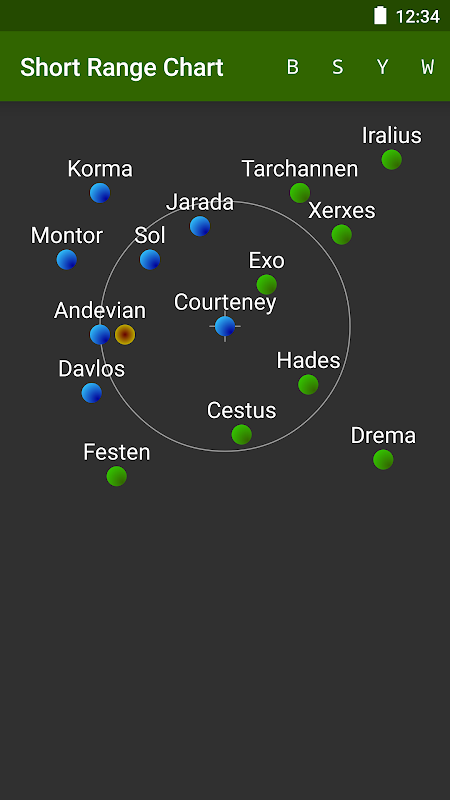Select the Sol system

click(x=150, y=260)
